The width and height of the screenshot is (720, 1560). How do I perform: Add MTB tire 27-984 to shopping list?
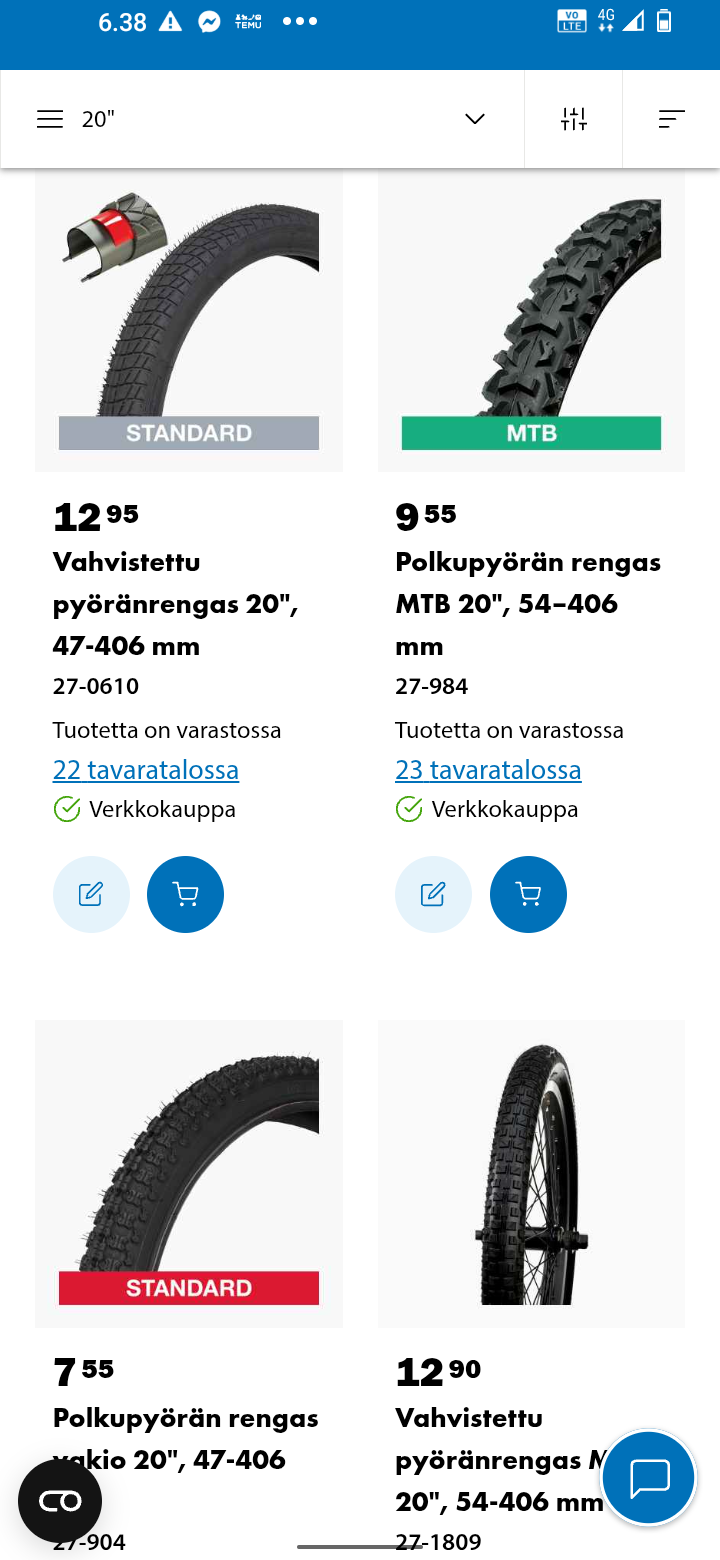[x=433, y=894]
